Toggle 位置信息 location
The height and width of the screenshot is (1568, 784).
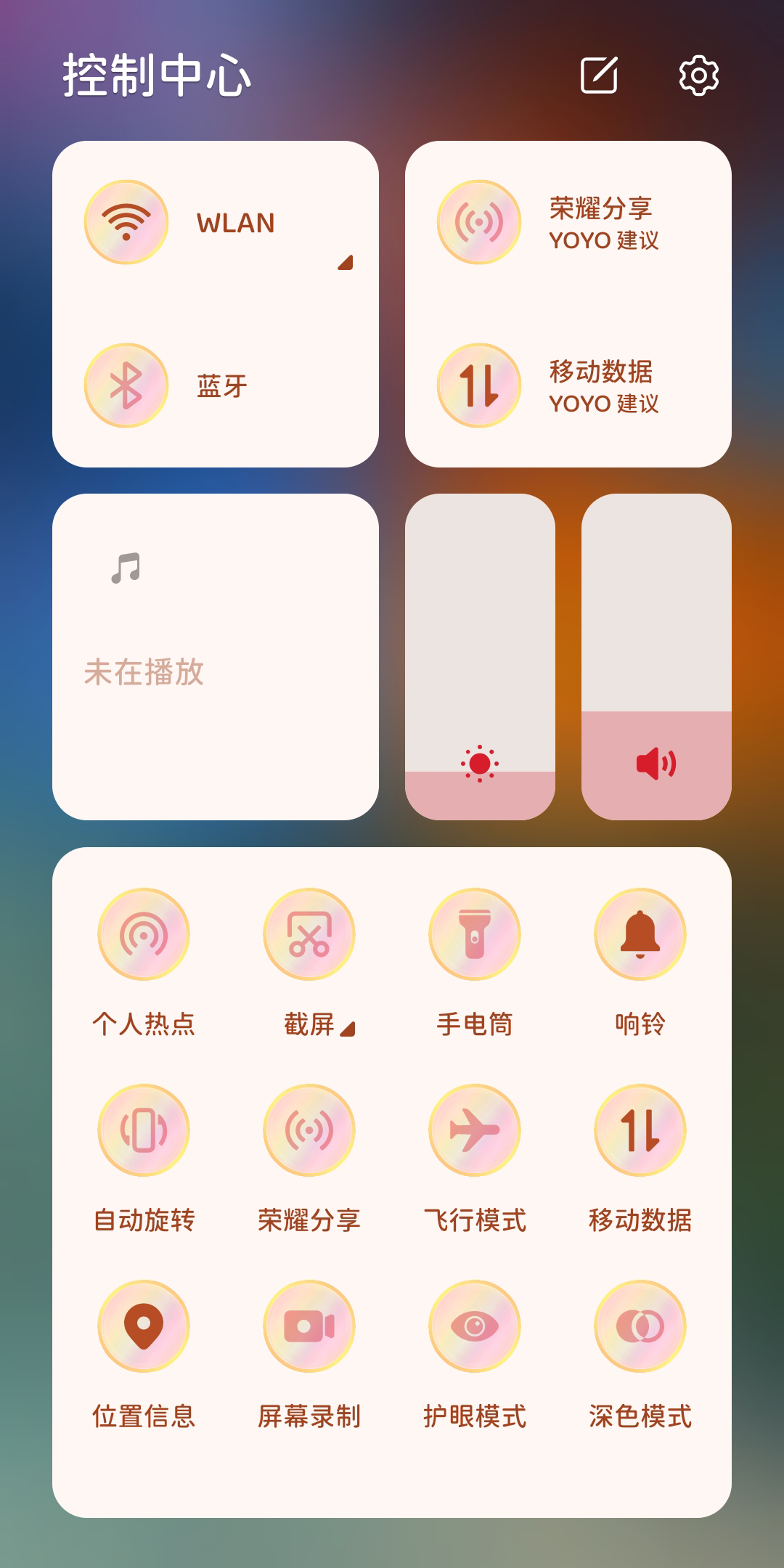pos(144,1326)
